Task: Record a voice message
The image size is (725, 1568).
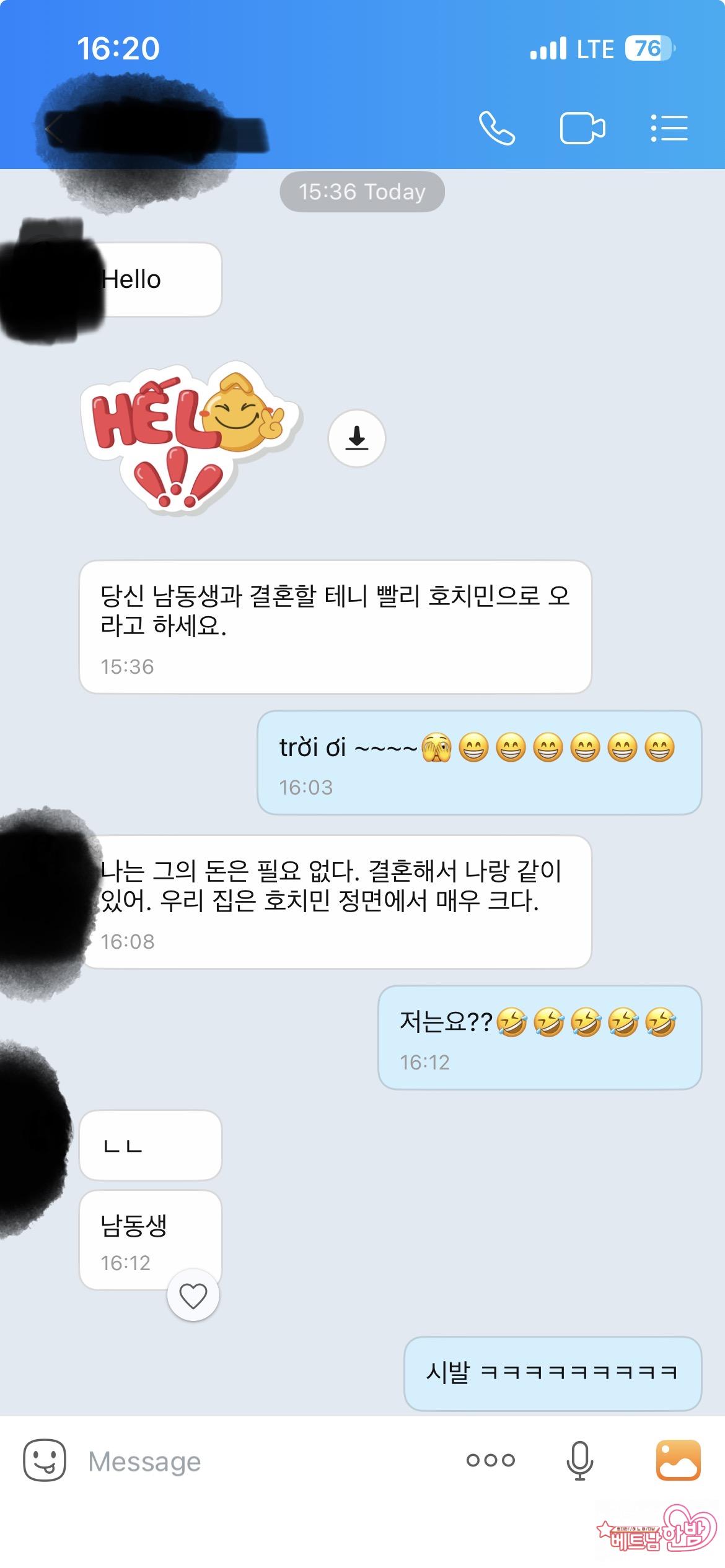Action: pyautogui.click(x=579, y=1460)
